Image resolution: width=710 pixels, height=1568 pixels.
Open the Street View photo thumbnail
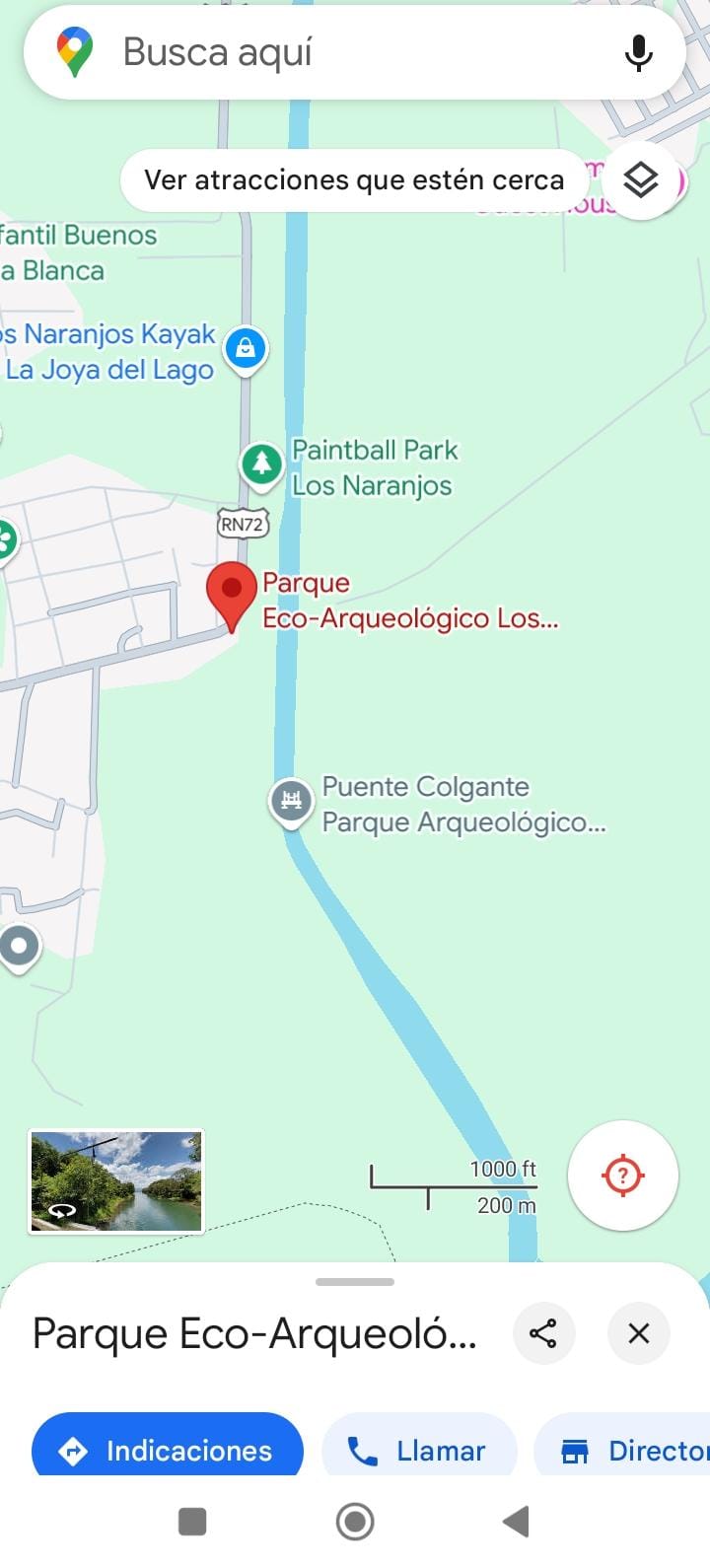pyautogui.click(x=116, y=1181)
